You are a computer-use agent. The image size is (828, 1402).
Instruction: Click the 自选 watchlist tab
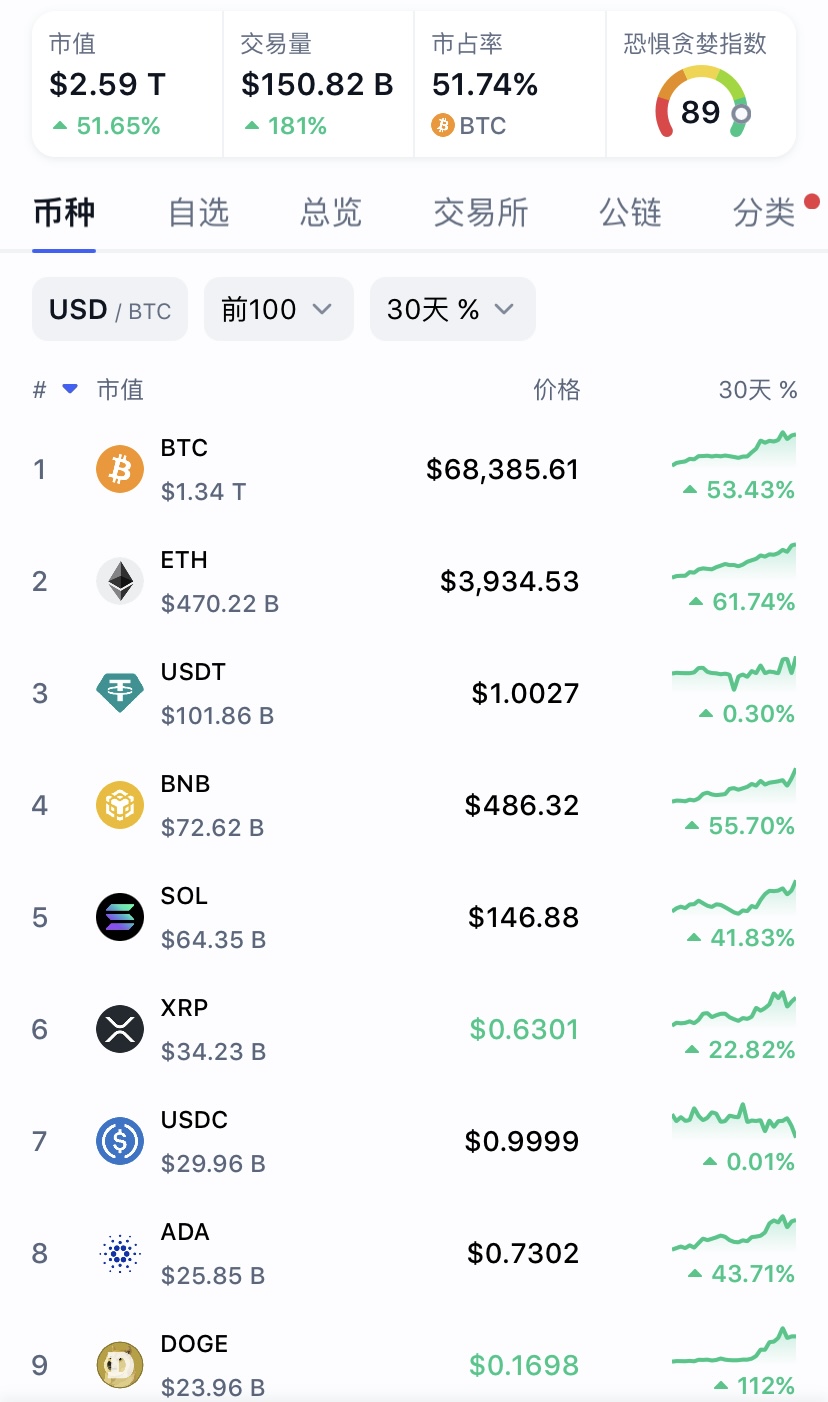[x=198, y=213]
